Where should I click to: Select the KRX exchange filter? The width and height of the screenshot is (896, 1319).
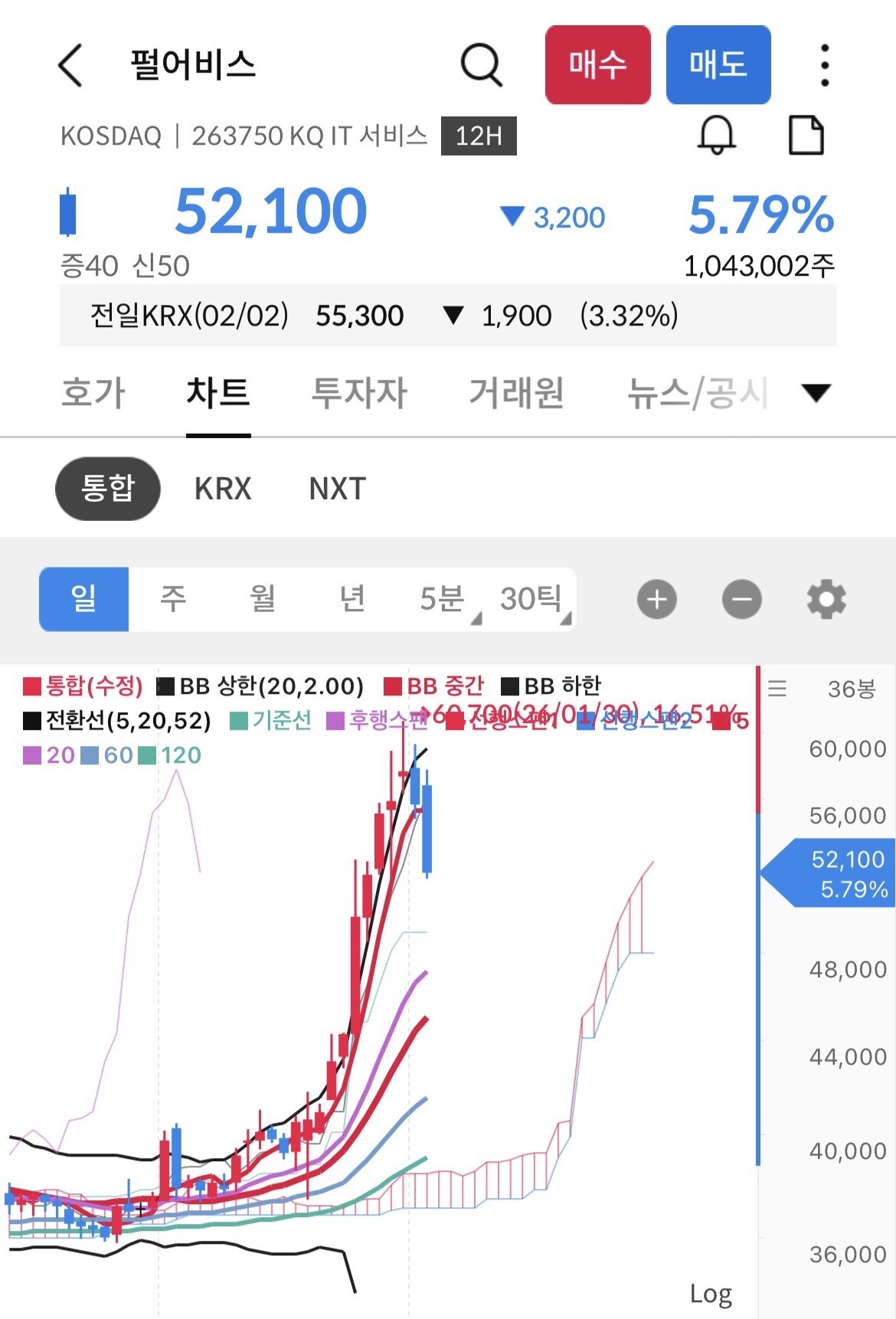pos(223,489)
